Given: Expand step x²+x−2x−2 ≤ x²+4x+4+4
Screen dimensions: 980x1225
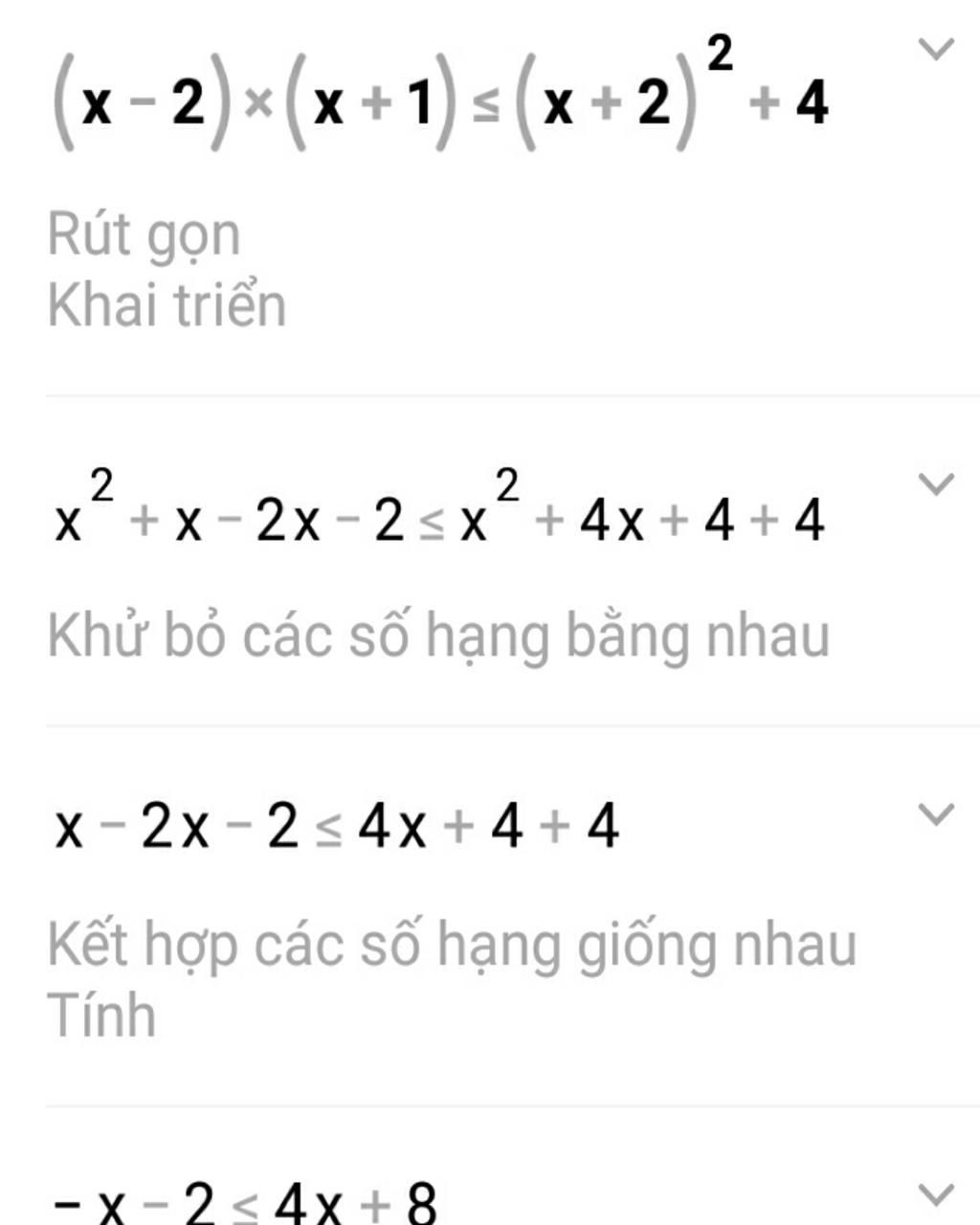Looking at the screenshot, I should pyautogui.click(x=935, y=483).
